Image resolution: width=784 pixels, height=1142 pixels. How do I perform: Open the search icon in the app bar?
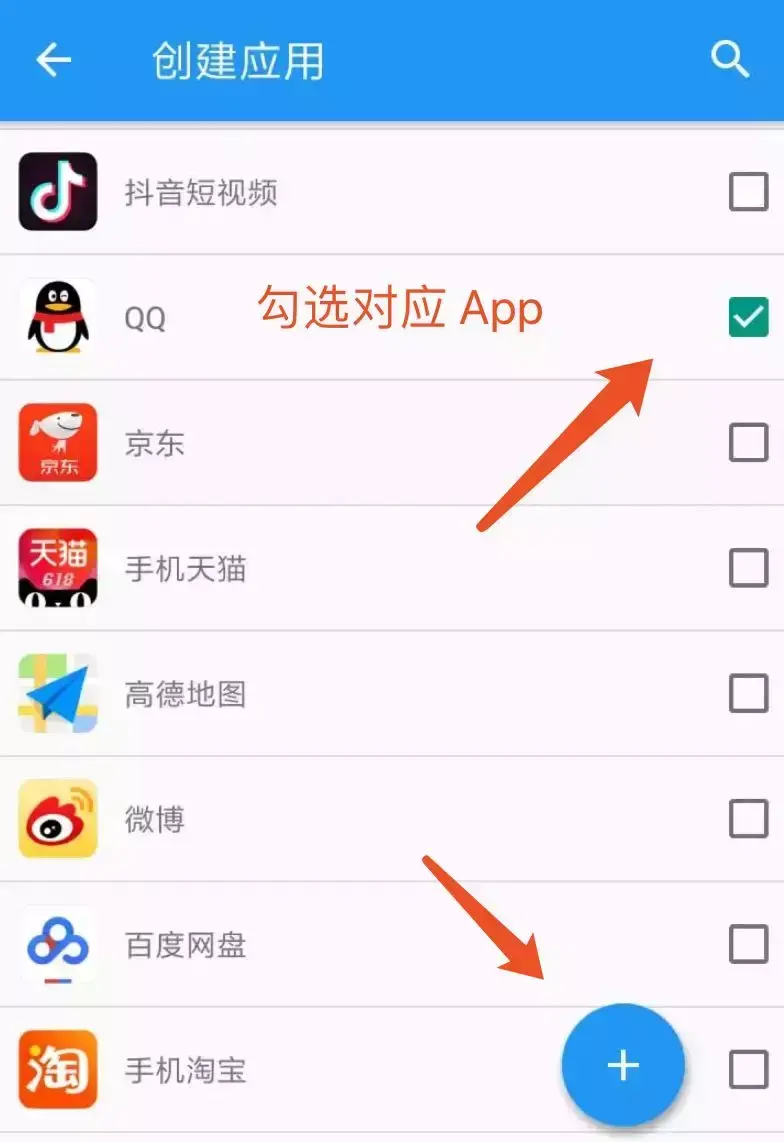coord(730,60)
